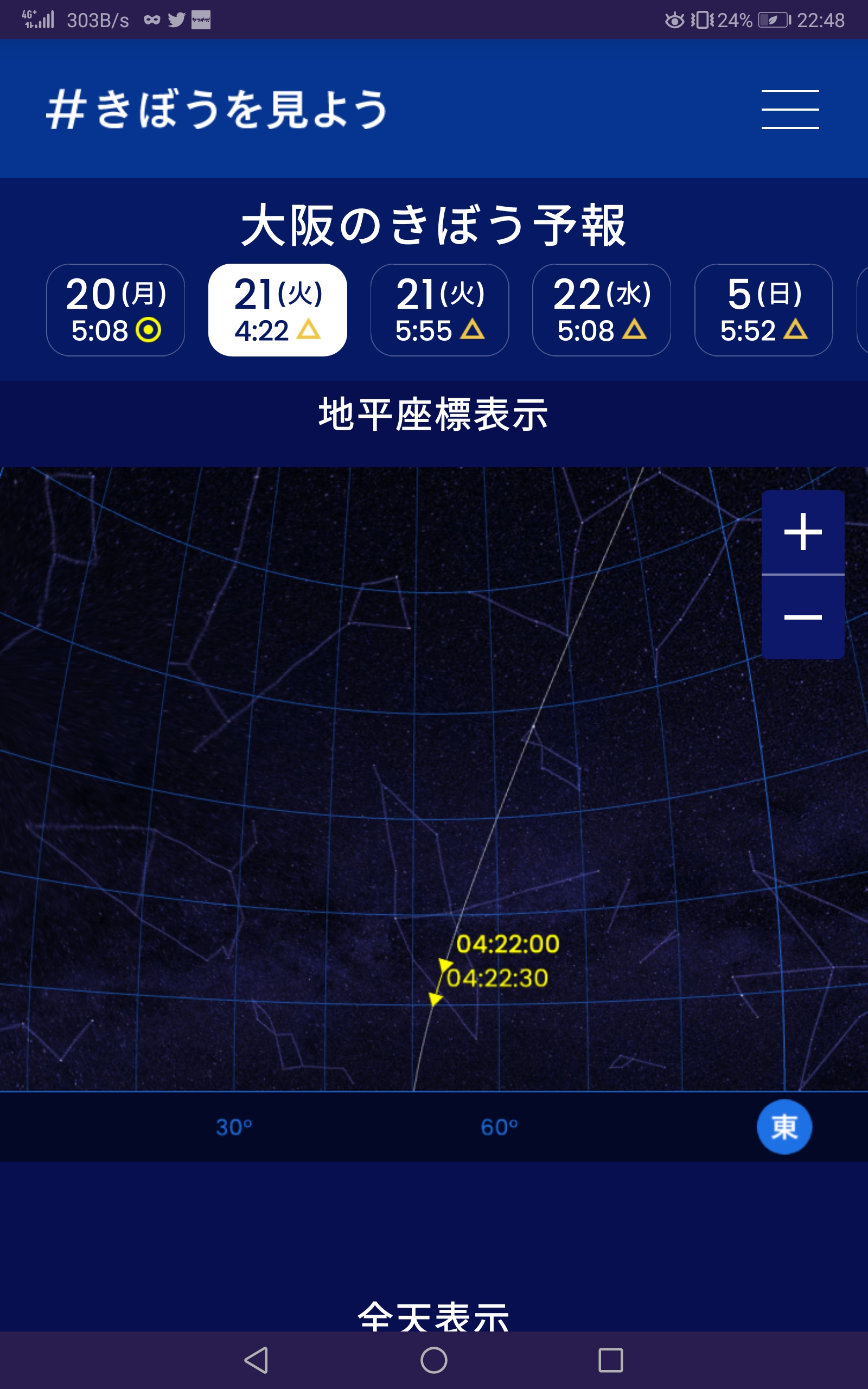Image resolution: width=868 pixels, height=1389 pixels.
Task: Open the hamburger menu
Action: click(x=790, y=109)
